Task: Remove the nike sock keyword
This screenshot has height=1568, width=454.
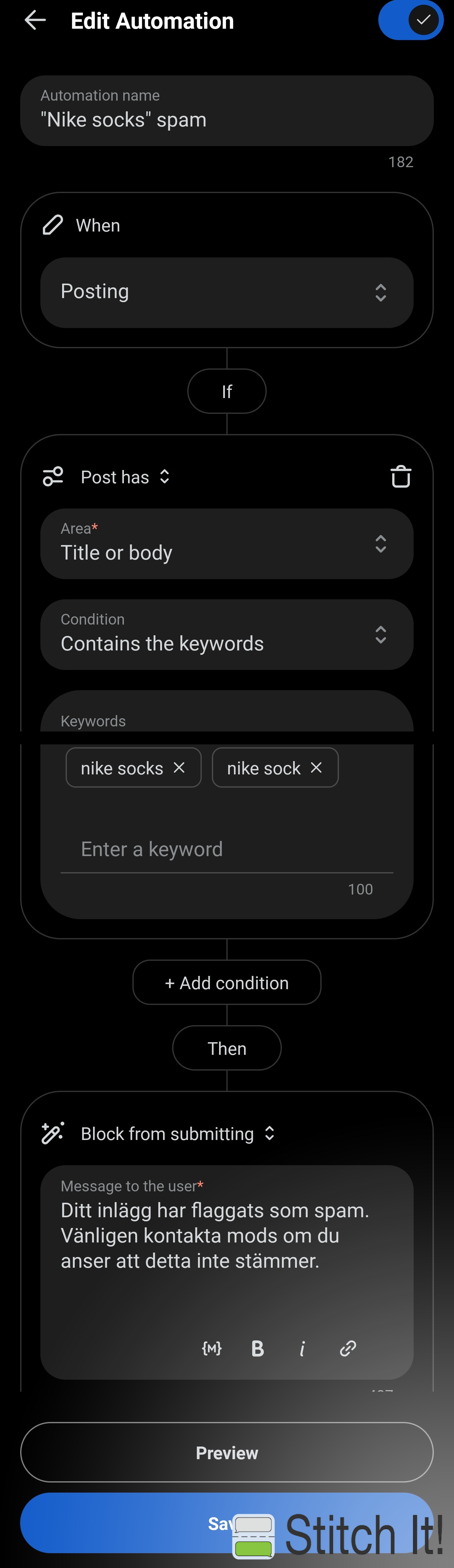Action: pyautogui.click(x=316, y=767)
